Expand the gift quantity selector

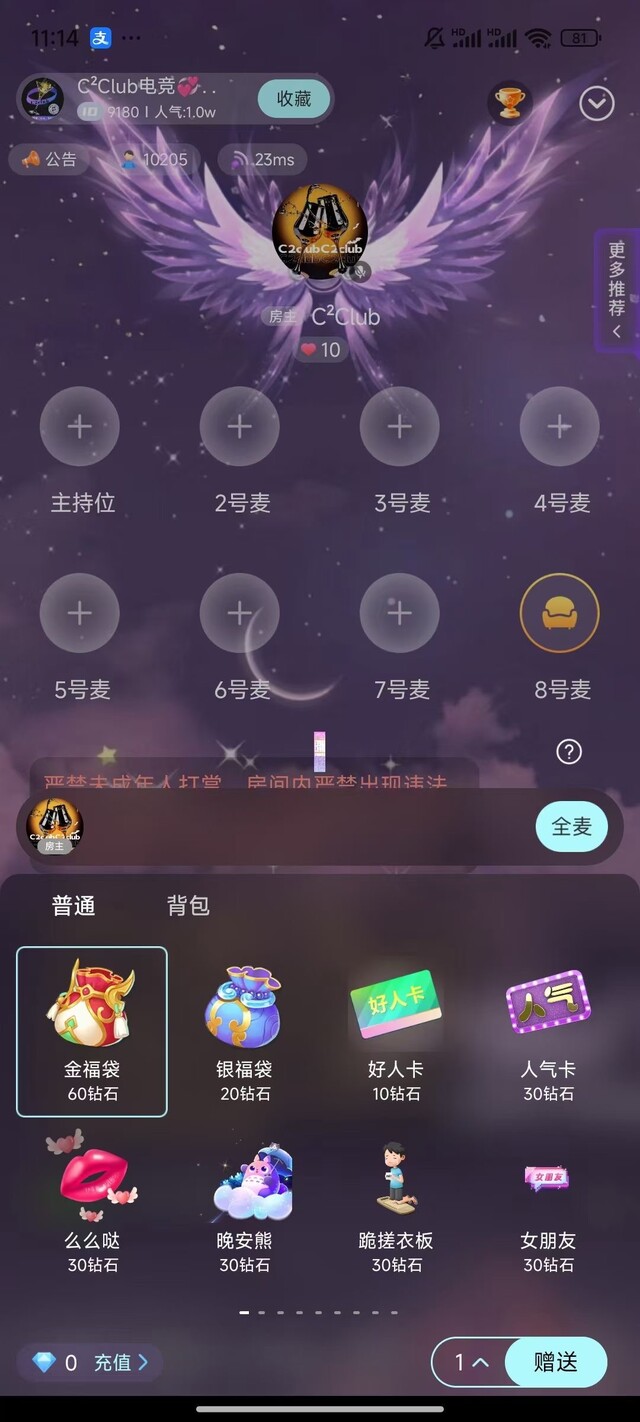(471, 1362)
